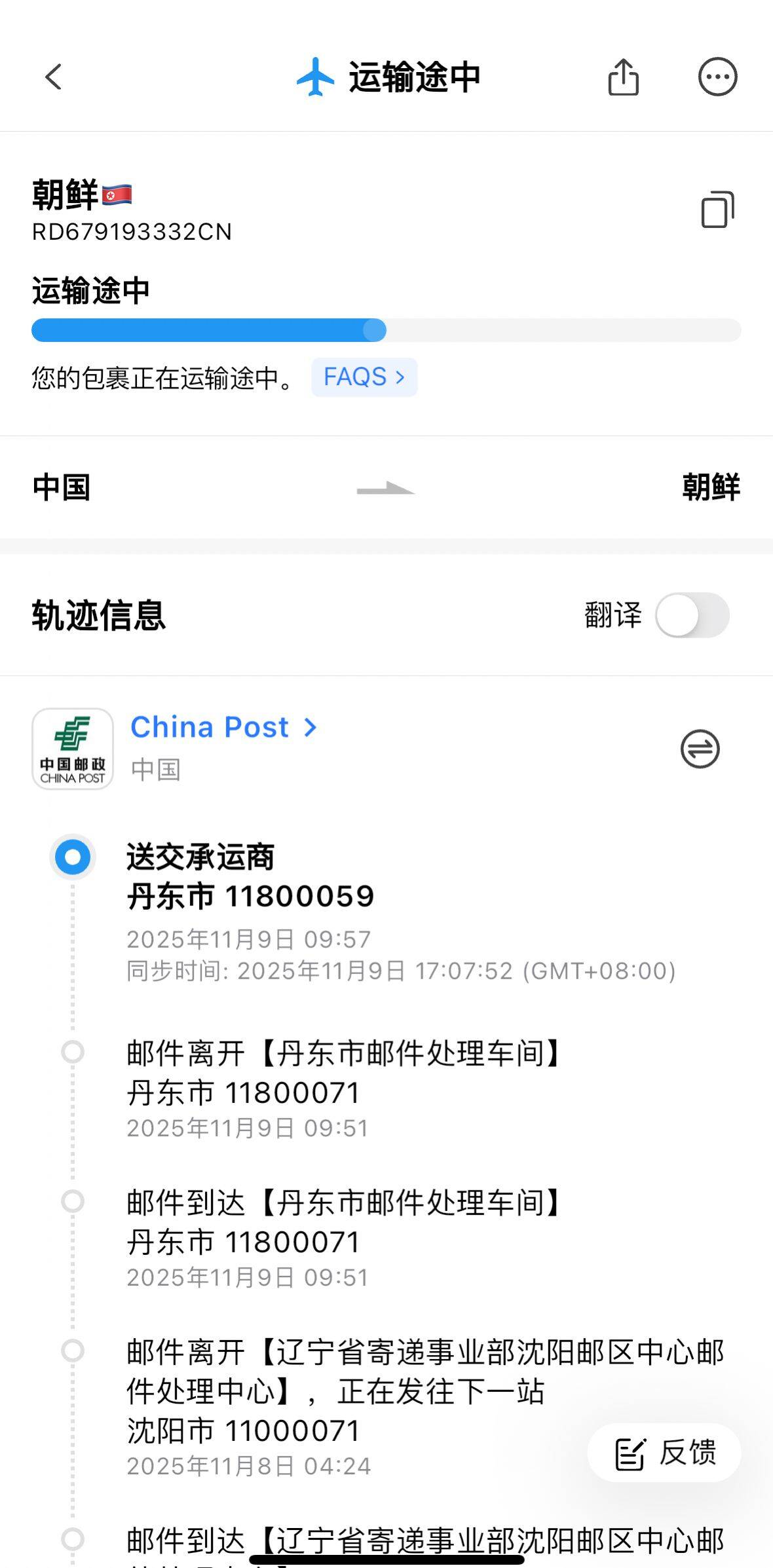Open the more options menu

click(717, 77)
